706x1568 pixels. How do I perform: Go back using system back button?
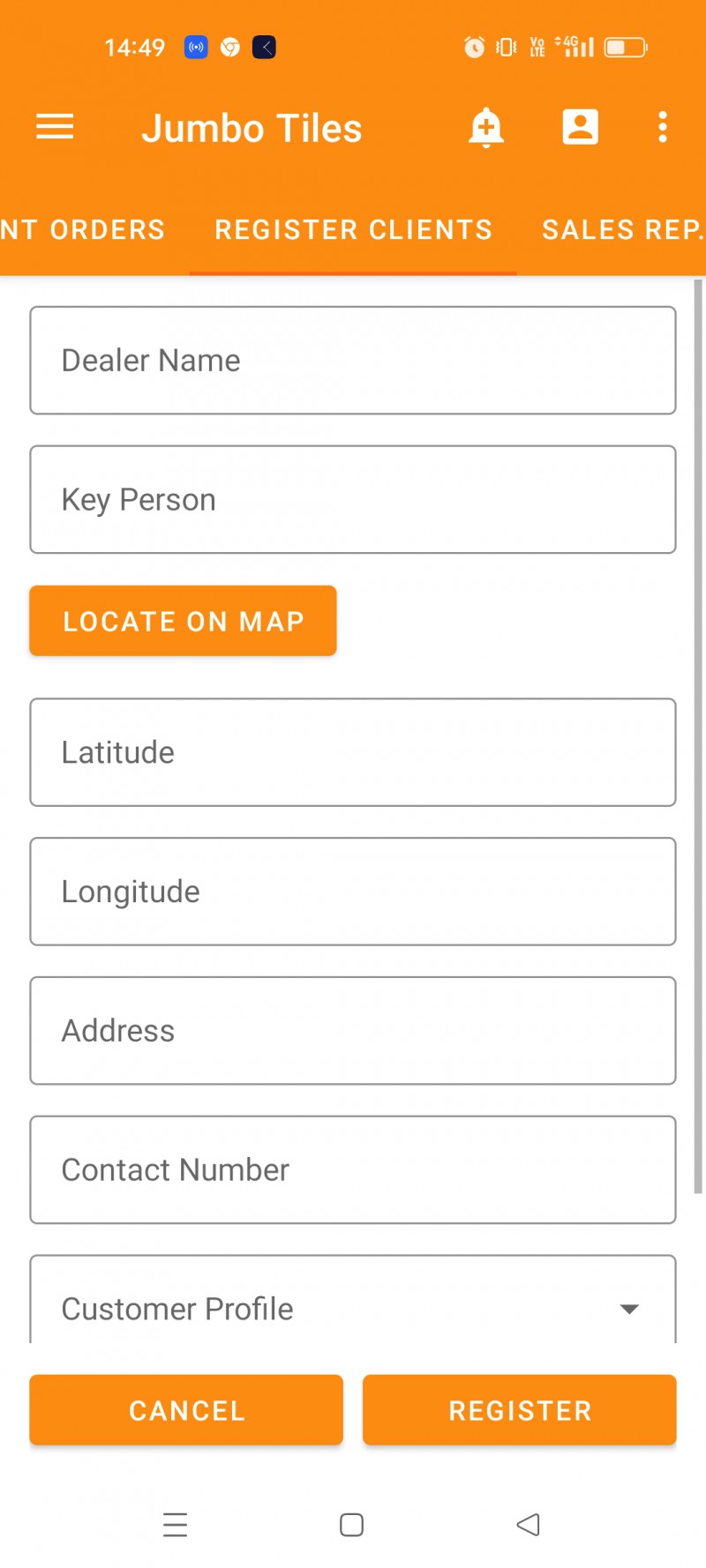click(x=529, y=1525)
